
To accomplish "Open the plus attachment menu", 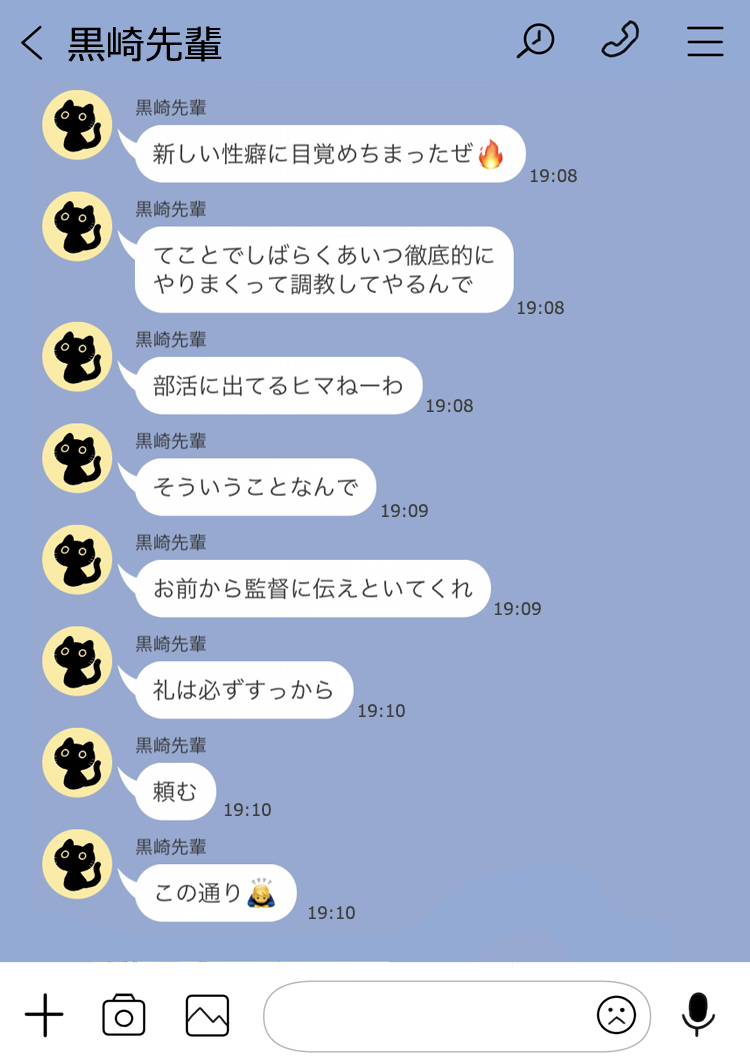I will pyautogui.click(x=44, y=1015).
